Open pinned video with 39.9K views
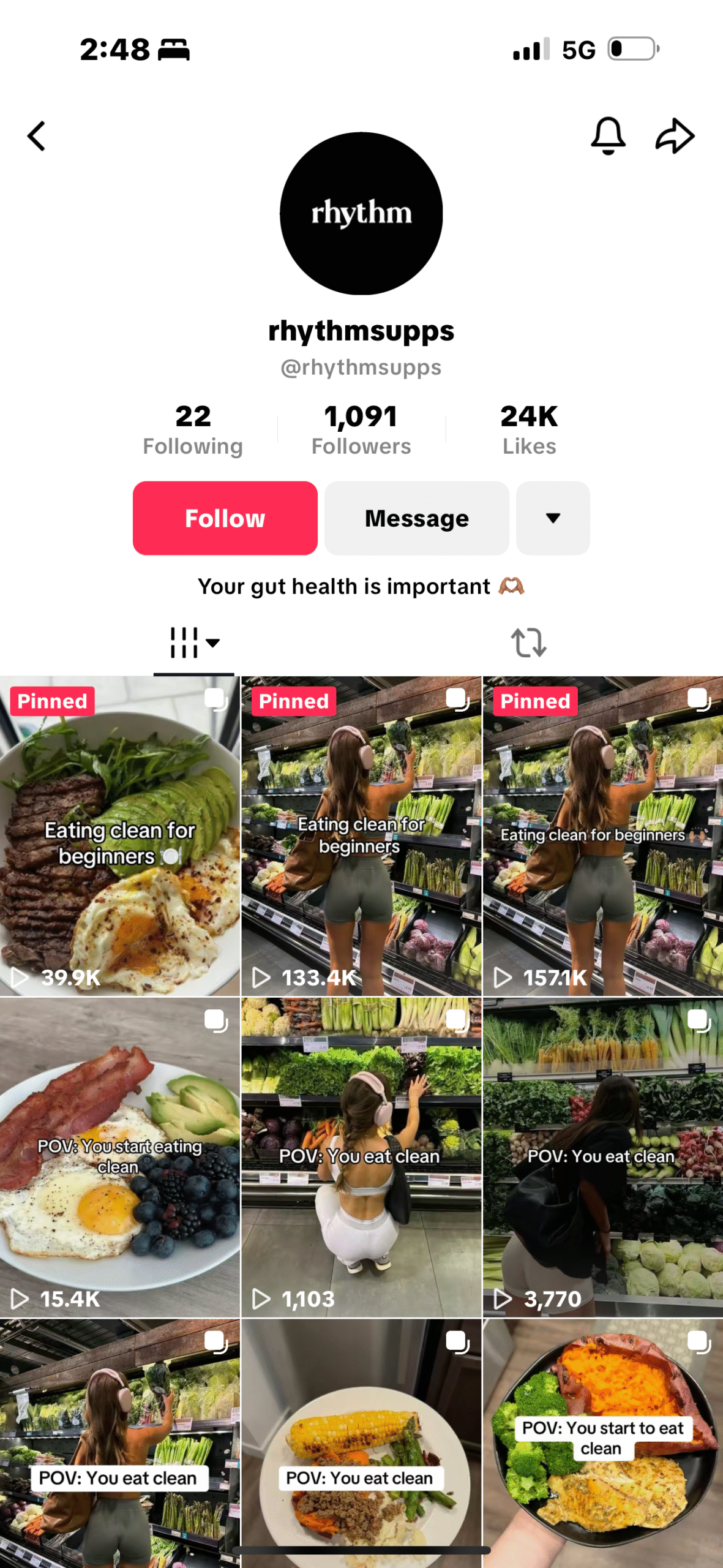 [x=119, y=836]
